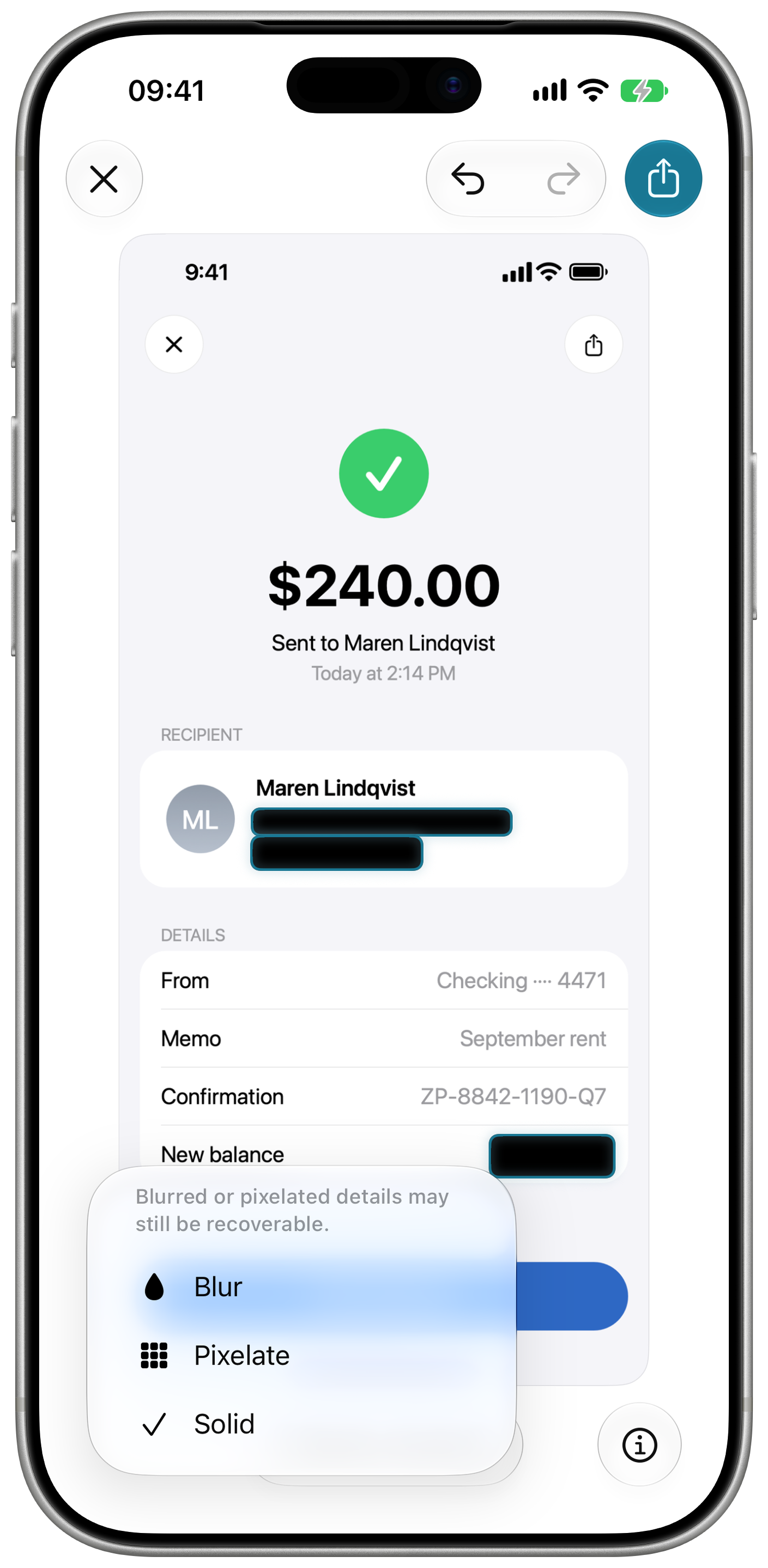Choose the Blur redaction style

[302, 1287]
